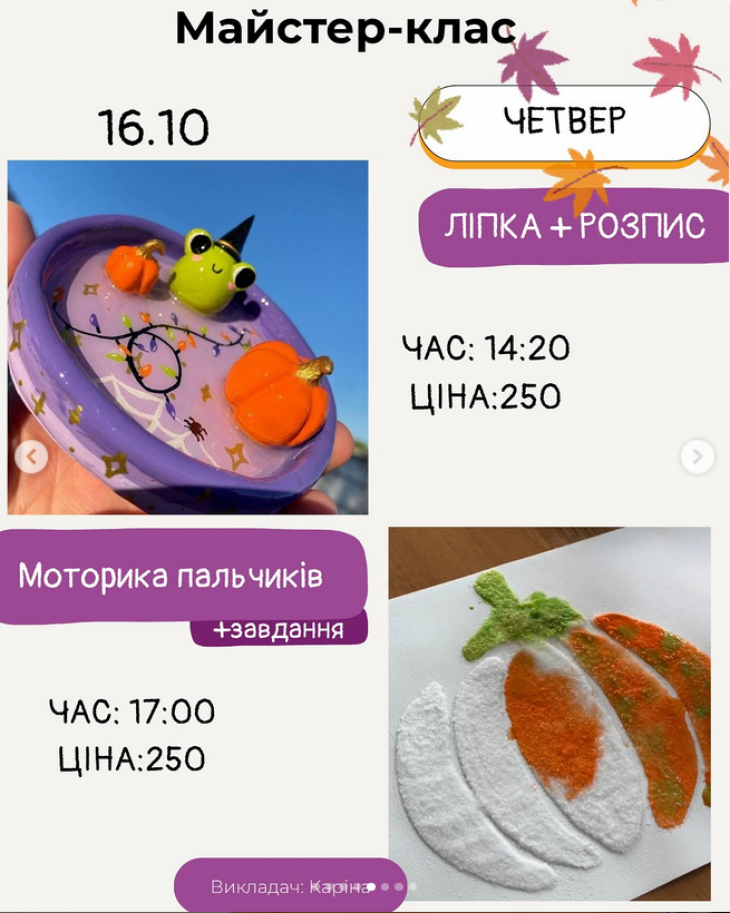Go to the next carousel image
Screen dimensions: 730x913
(697, 457)
